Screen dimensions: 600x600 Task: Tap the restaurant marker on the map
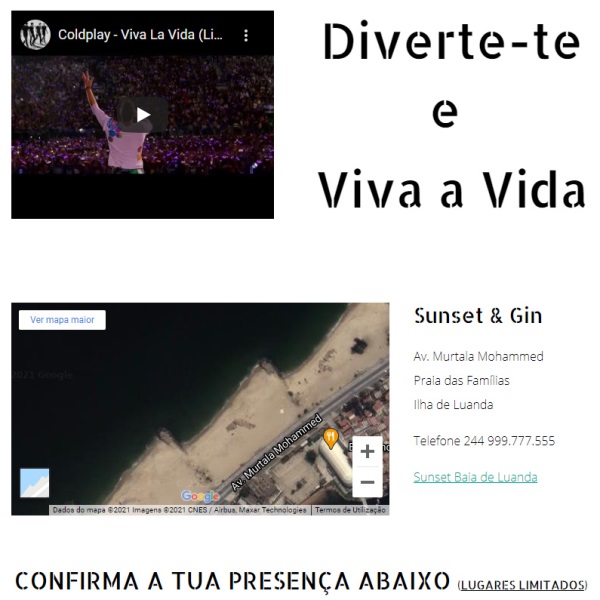pyautogui.click(x=331, y=438)
